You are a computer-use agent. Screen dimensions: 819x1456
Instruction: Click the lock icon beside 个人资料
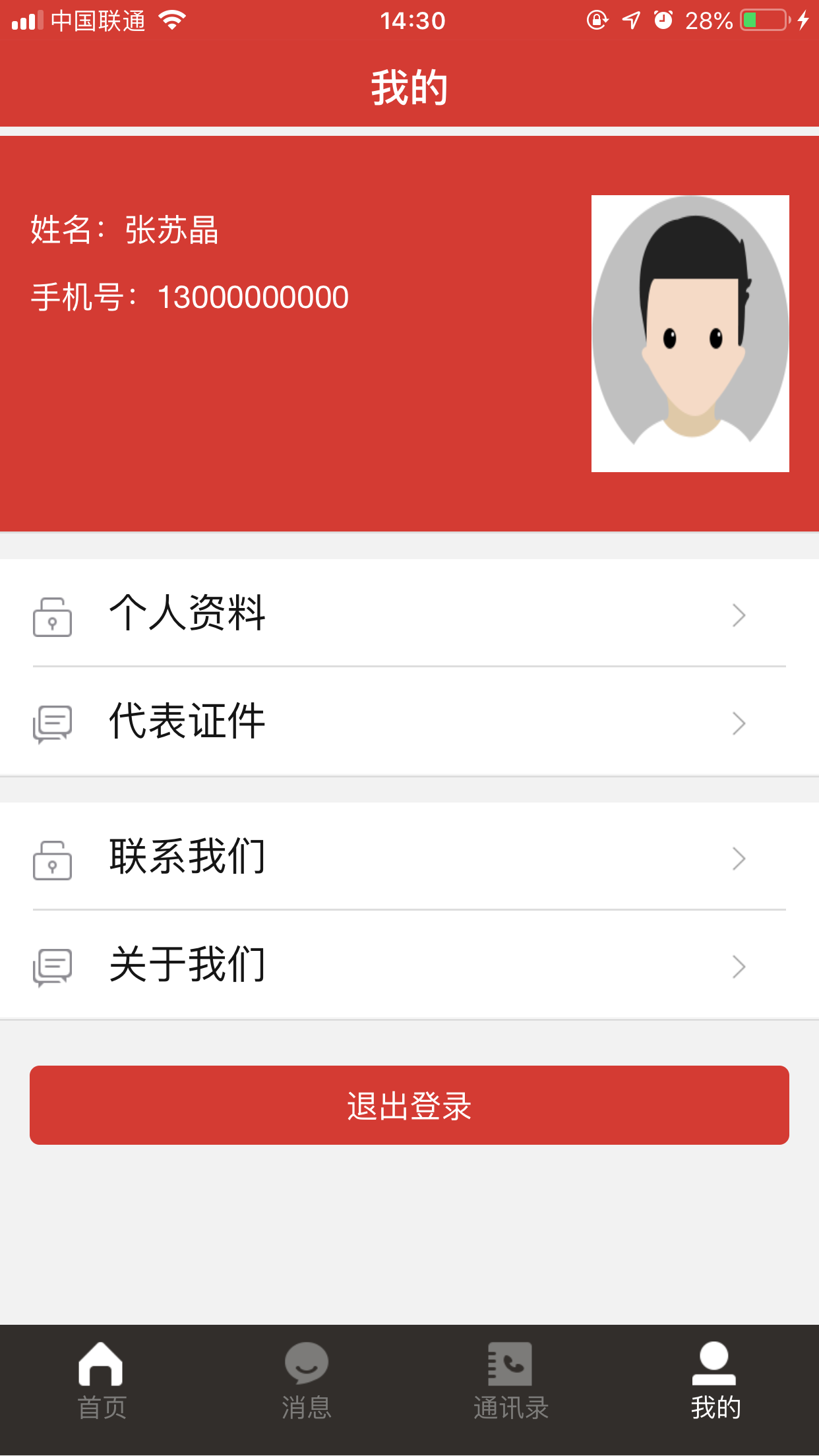(x=53, y=617)
